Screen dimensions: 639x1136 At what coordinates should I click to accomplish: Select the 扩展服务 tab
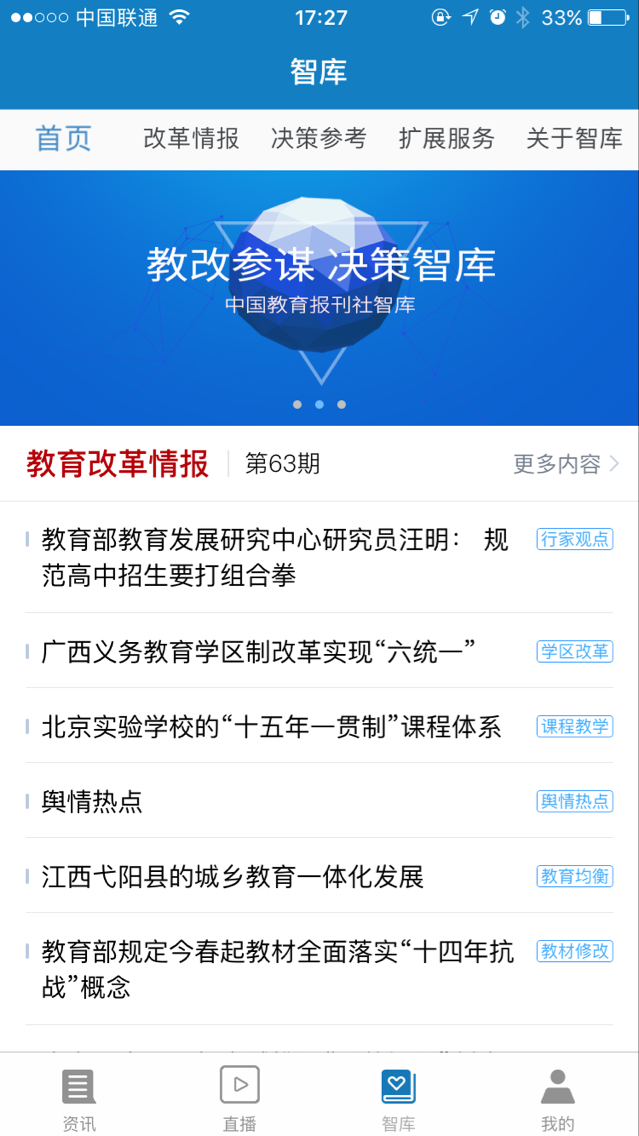tap(446, 138)
